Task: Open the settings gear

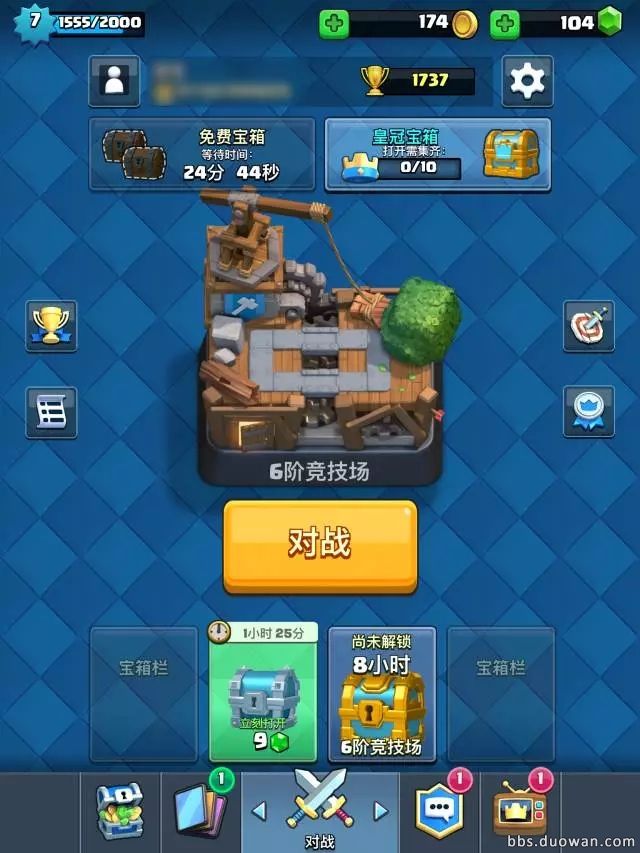Action: [x=527, y=80]
